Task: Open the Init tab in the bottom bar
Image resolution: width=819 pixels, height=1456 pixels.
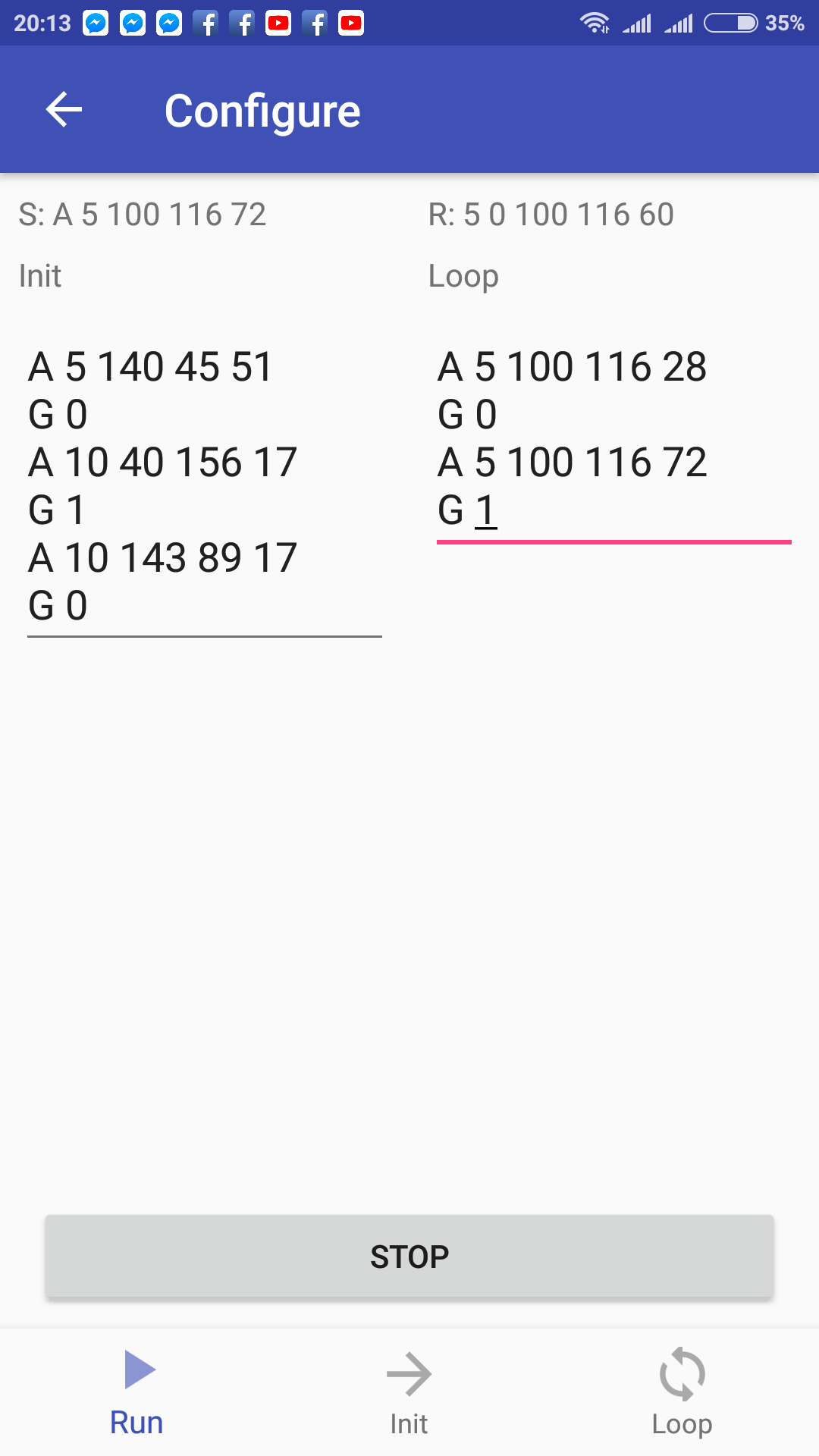Action: [x=409, y=1392]
